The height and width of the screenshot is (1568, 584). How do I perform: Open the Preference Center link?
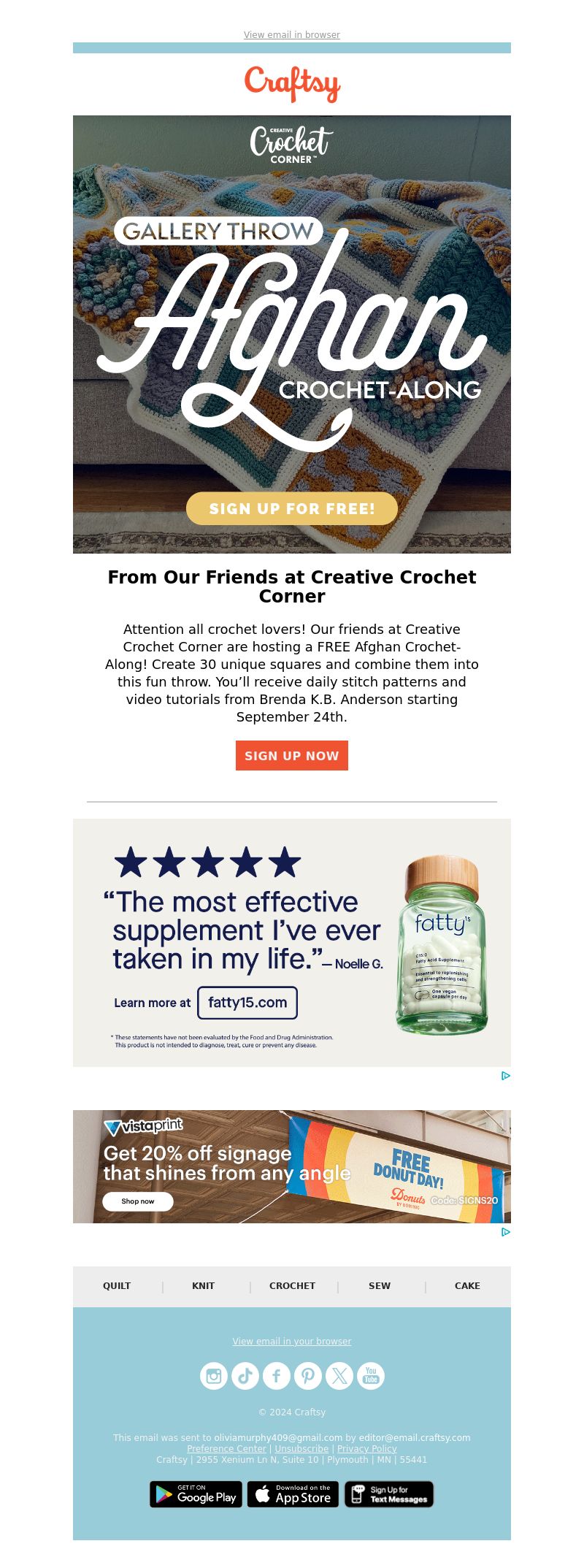pos(226,1449)
